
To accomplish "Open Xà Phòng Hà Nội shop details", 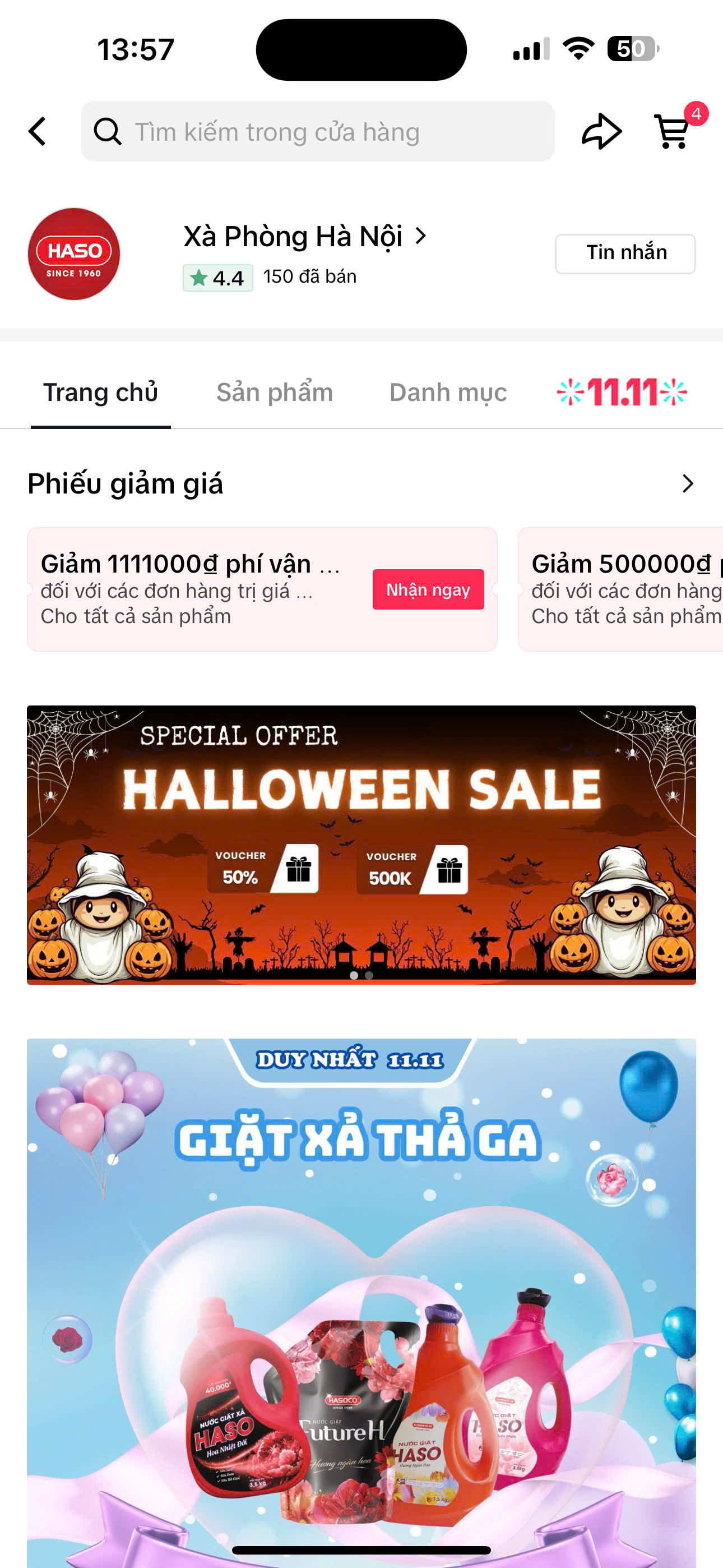I will (x=304, y=236).
